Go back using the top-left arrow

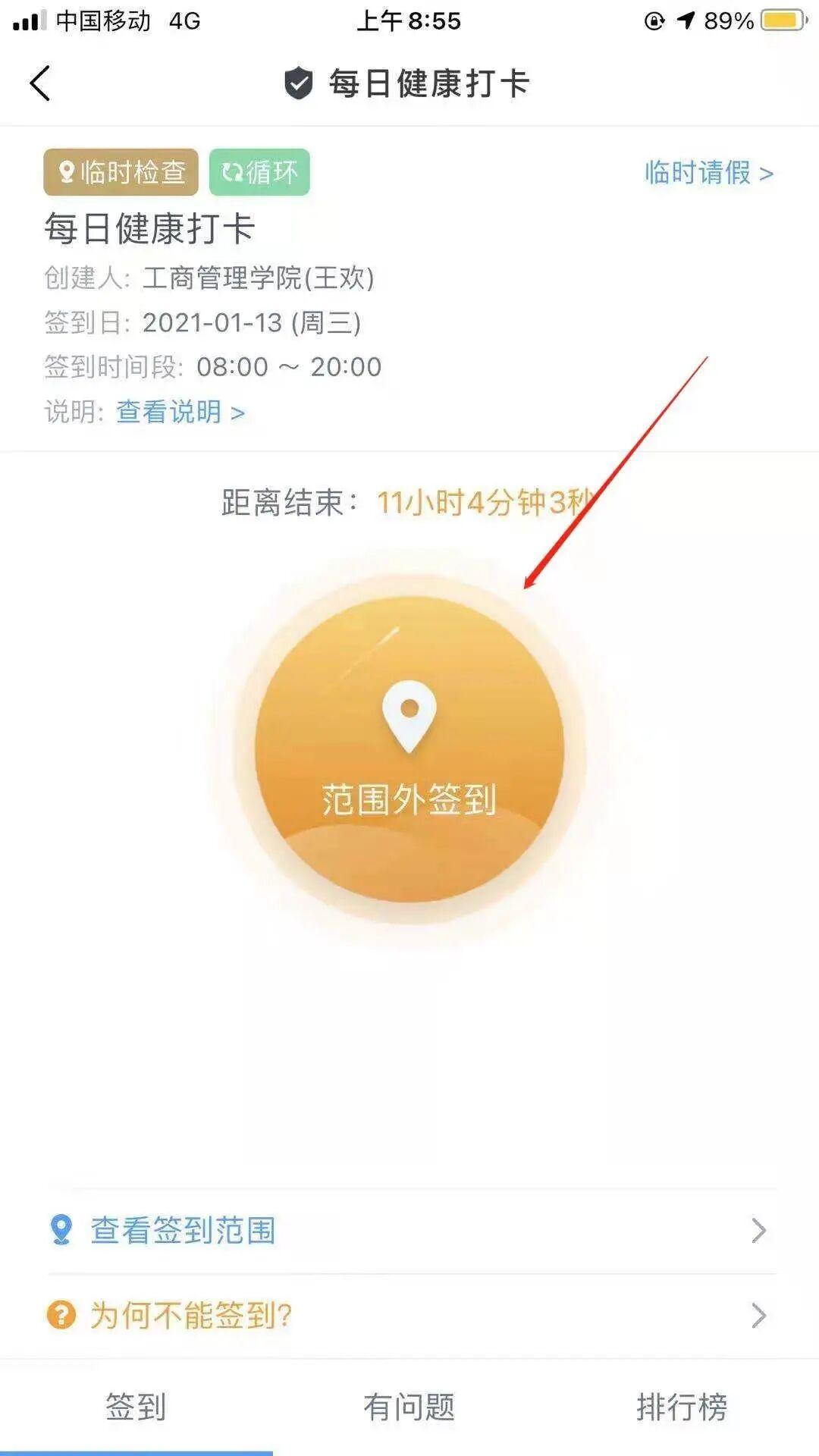(40, 83)
